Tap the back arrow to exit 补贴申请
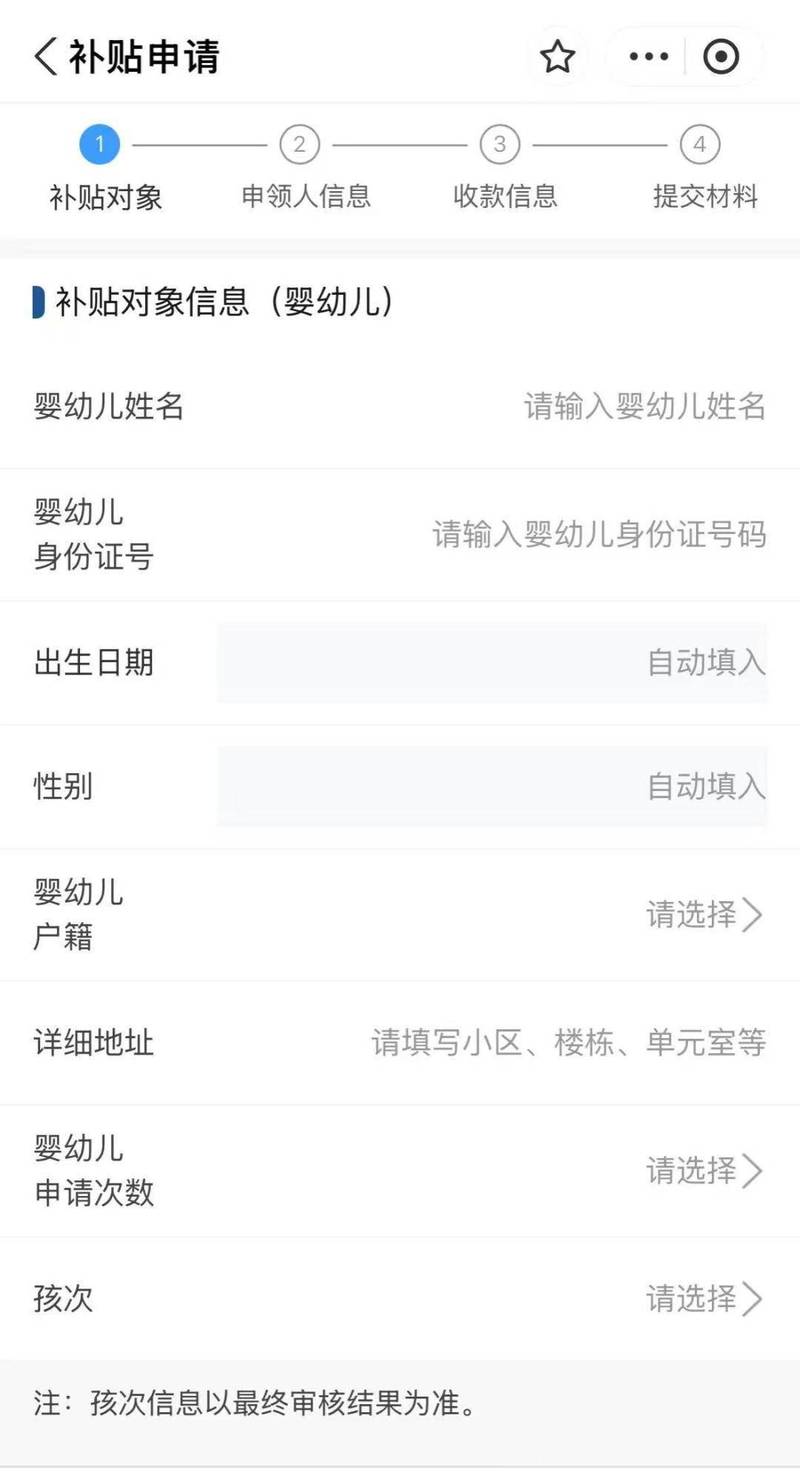This screenshot has width=800, height=1484. point(43,56)
